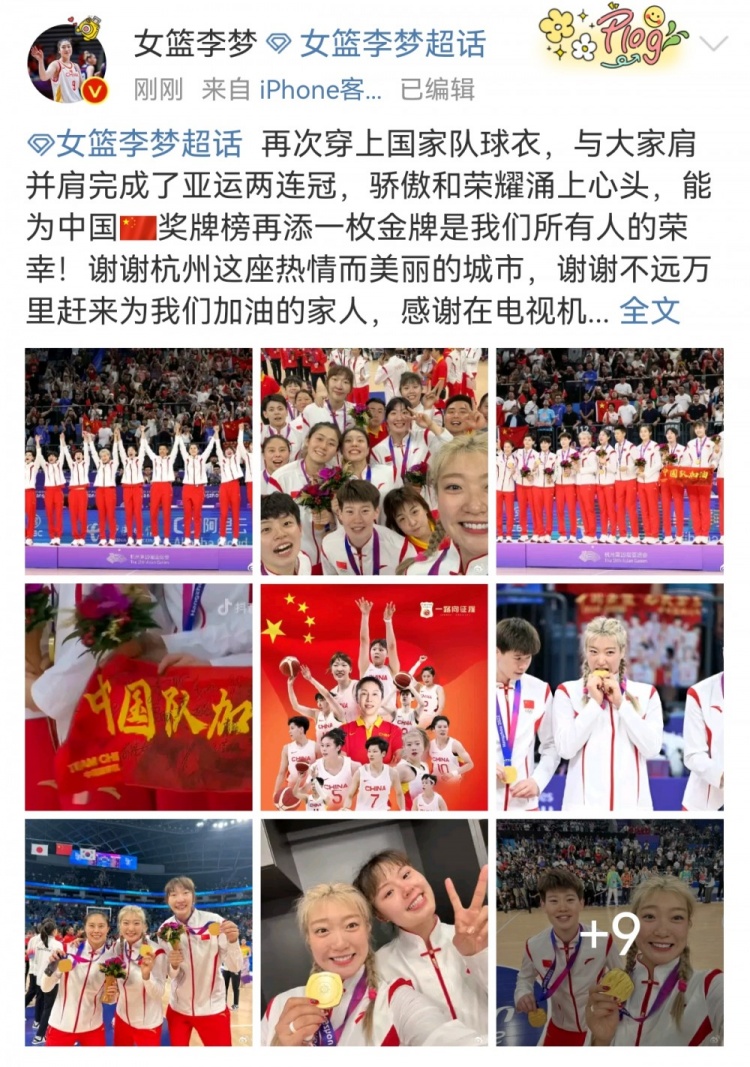Open the red team poster image
The height and width of the screenshot is (1067, 750).
pos(374,697)
